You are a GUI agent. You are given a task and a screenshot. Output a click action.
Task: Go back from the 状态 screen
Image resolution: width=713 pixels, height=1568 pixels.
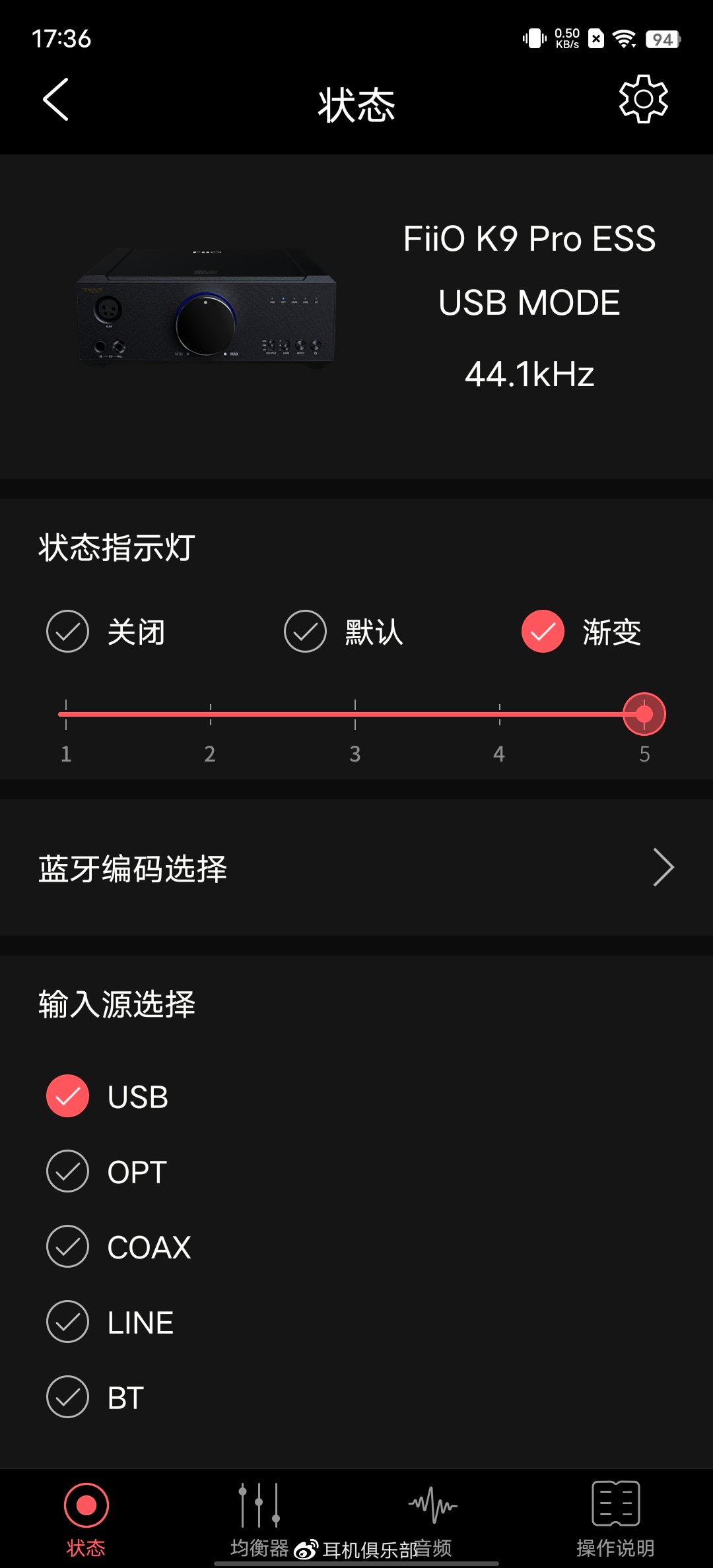point(56,100)
